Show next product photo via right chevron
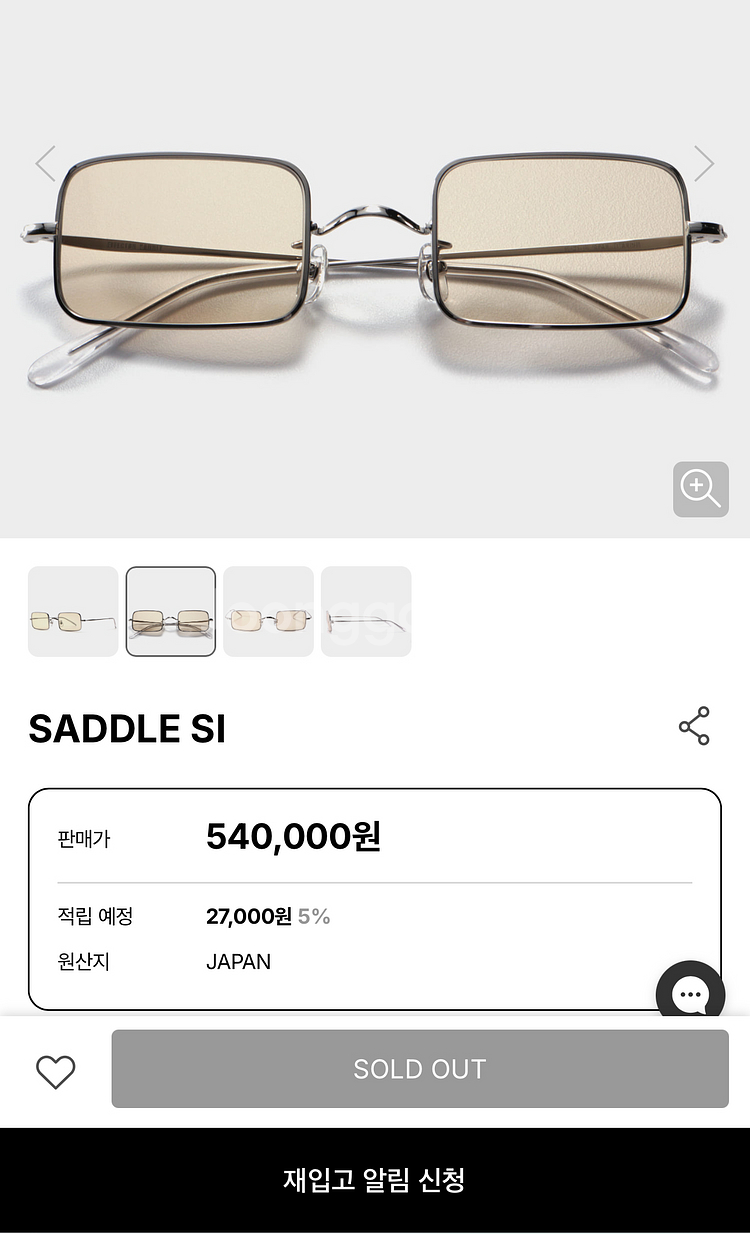Viewport: 750px width, 1234px height. click(x=704, y=163)
